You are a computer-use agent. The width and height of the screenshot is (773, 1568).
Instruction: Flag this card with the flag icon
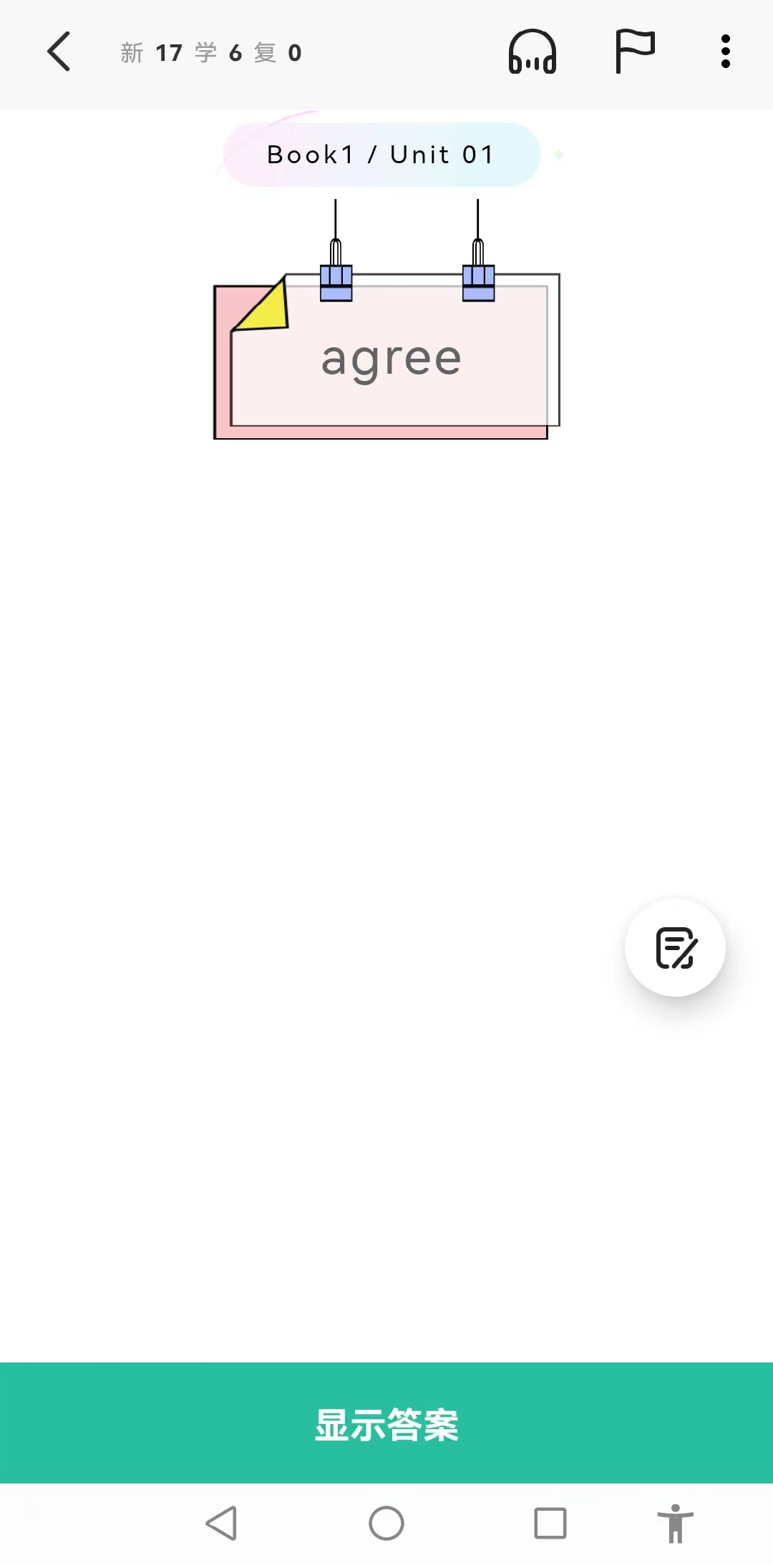tap(634, 52)
